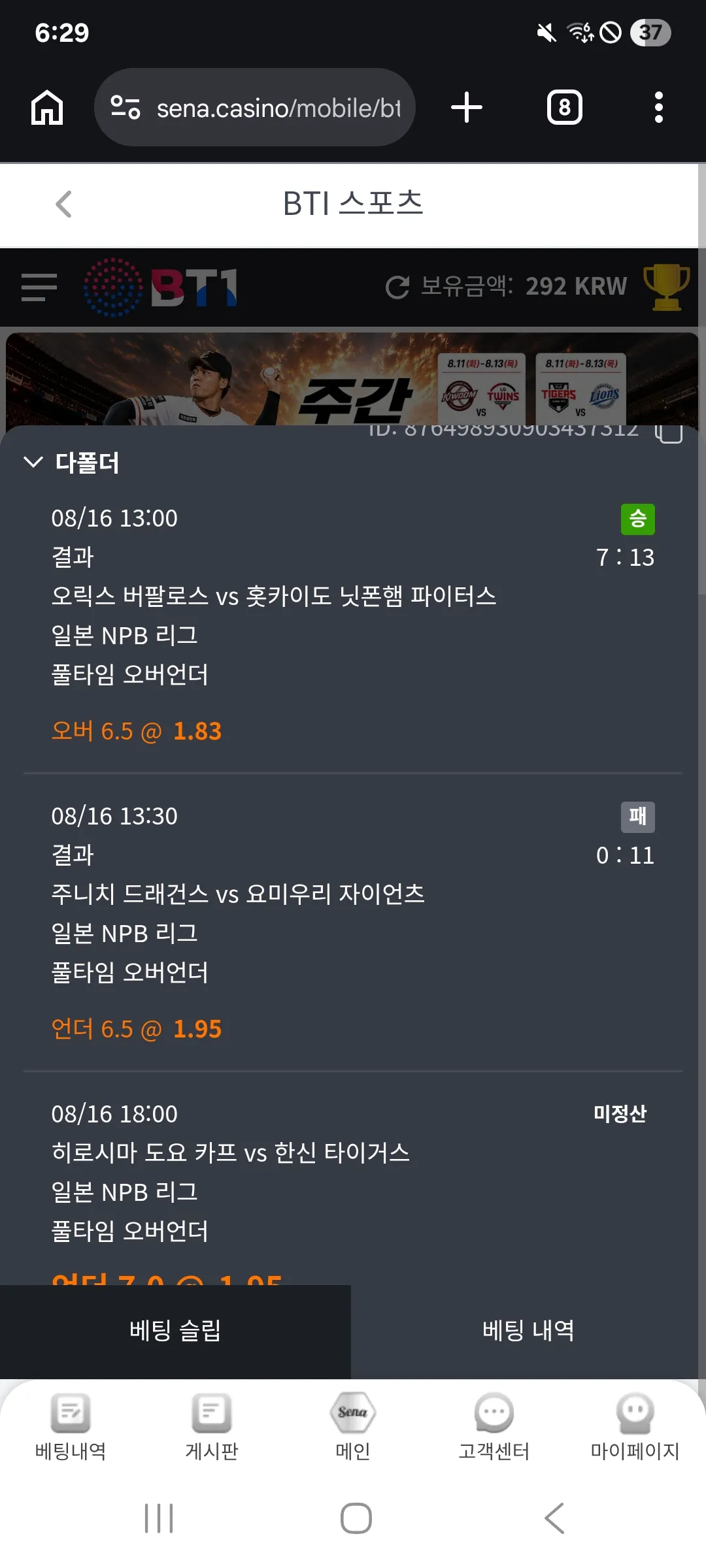Open a new browser tab

(467, 107)
